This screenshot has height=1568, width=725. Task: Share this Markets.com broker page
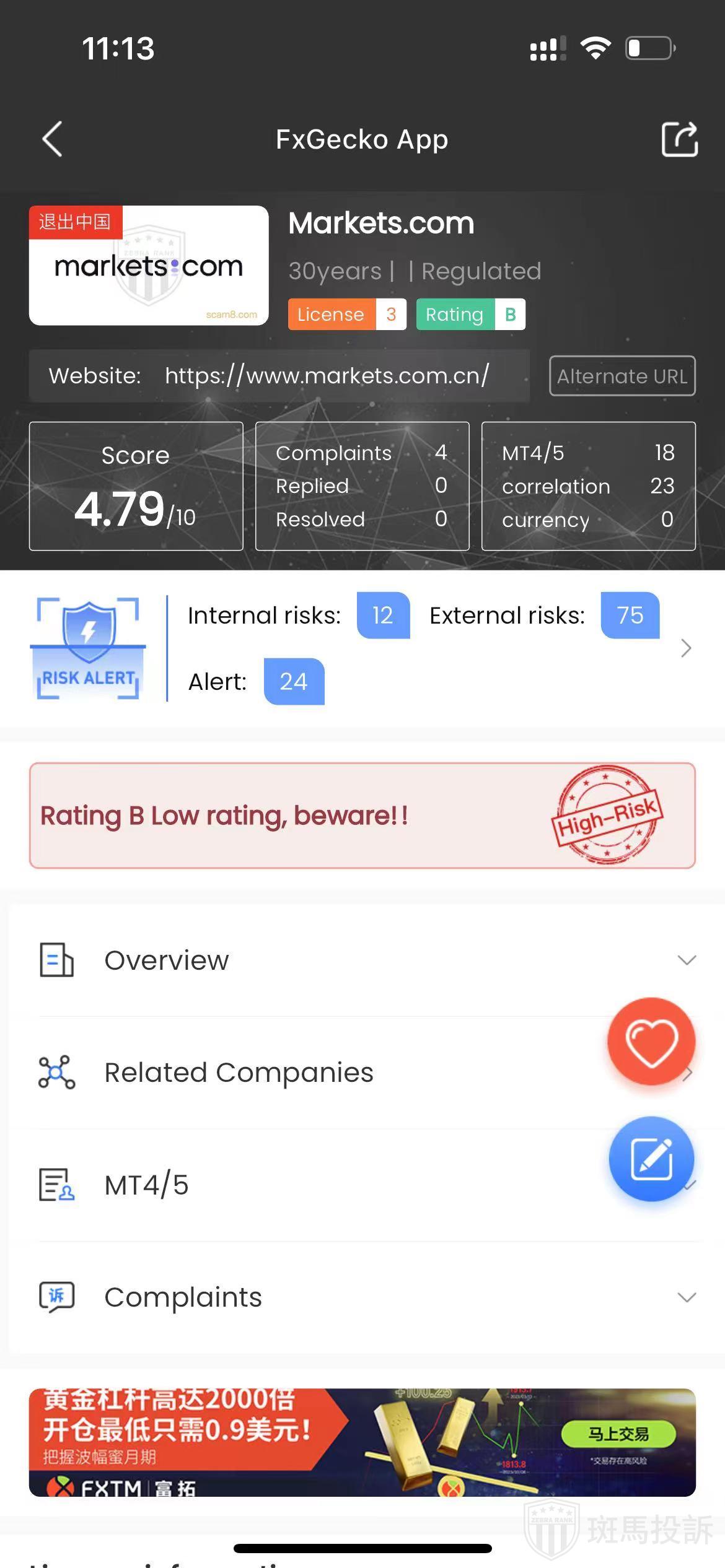point(679,139)
